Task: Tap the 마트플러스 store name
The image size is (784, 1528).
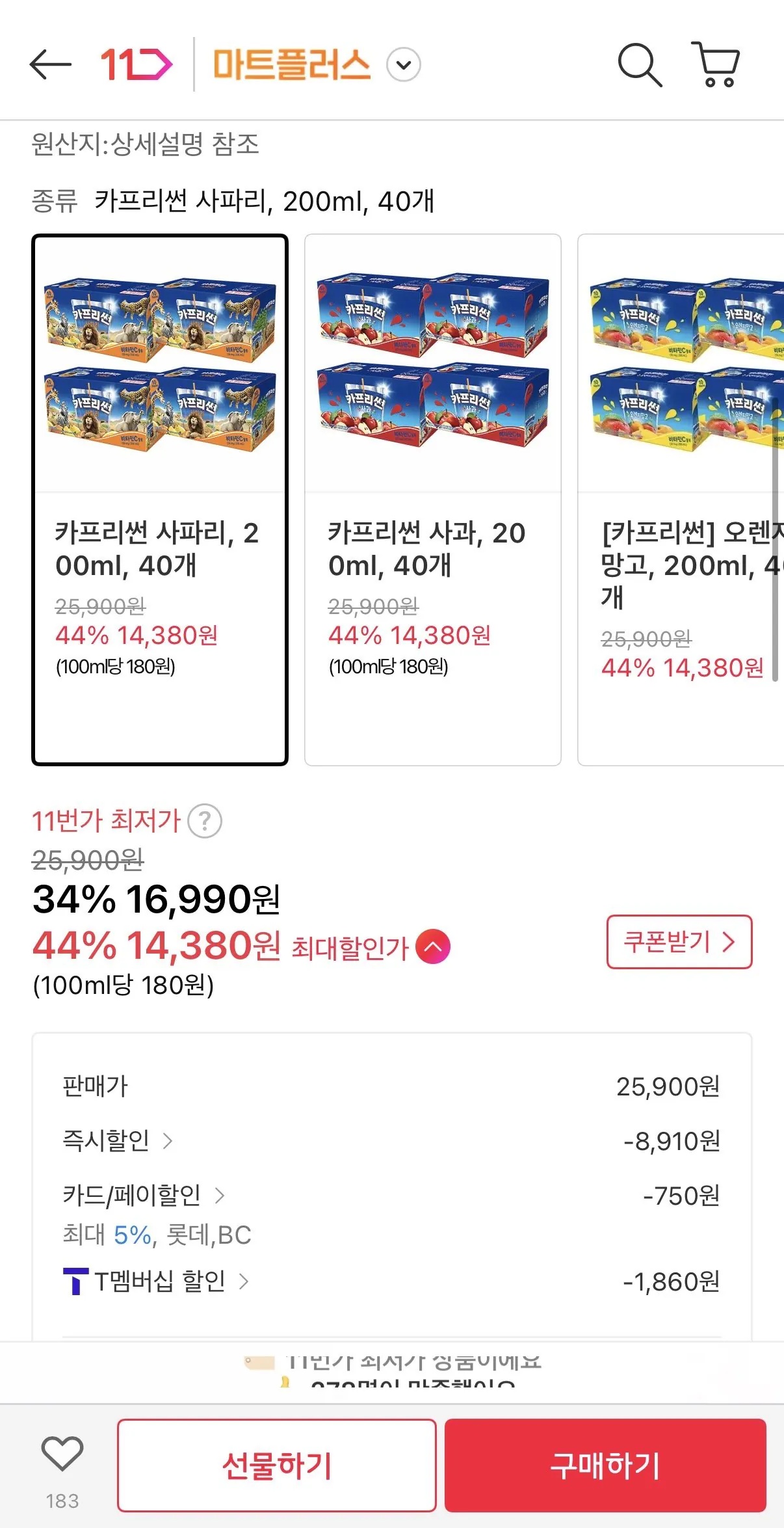Action: click(x=291, y=64)
